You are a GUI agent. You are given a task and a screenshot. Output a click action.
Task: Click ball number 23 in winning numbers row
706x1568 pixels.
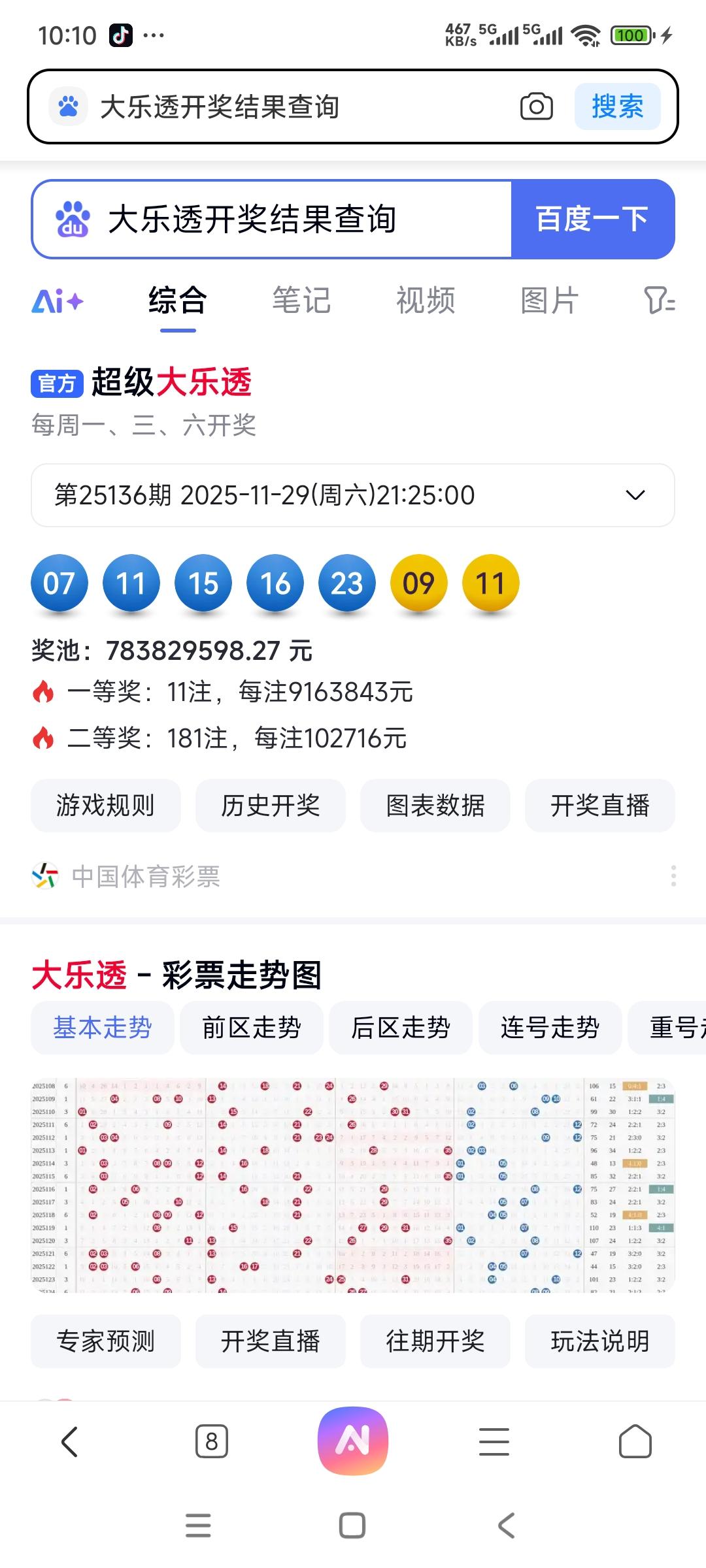346,583
